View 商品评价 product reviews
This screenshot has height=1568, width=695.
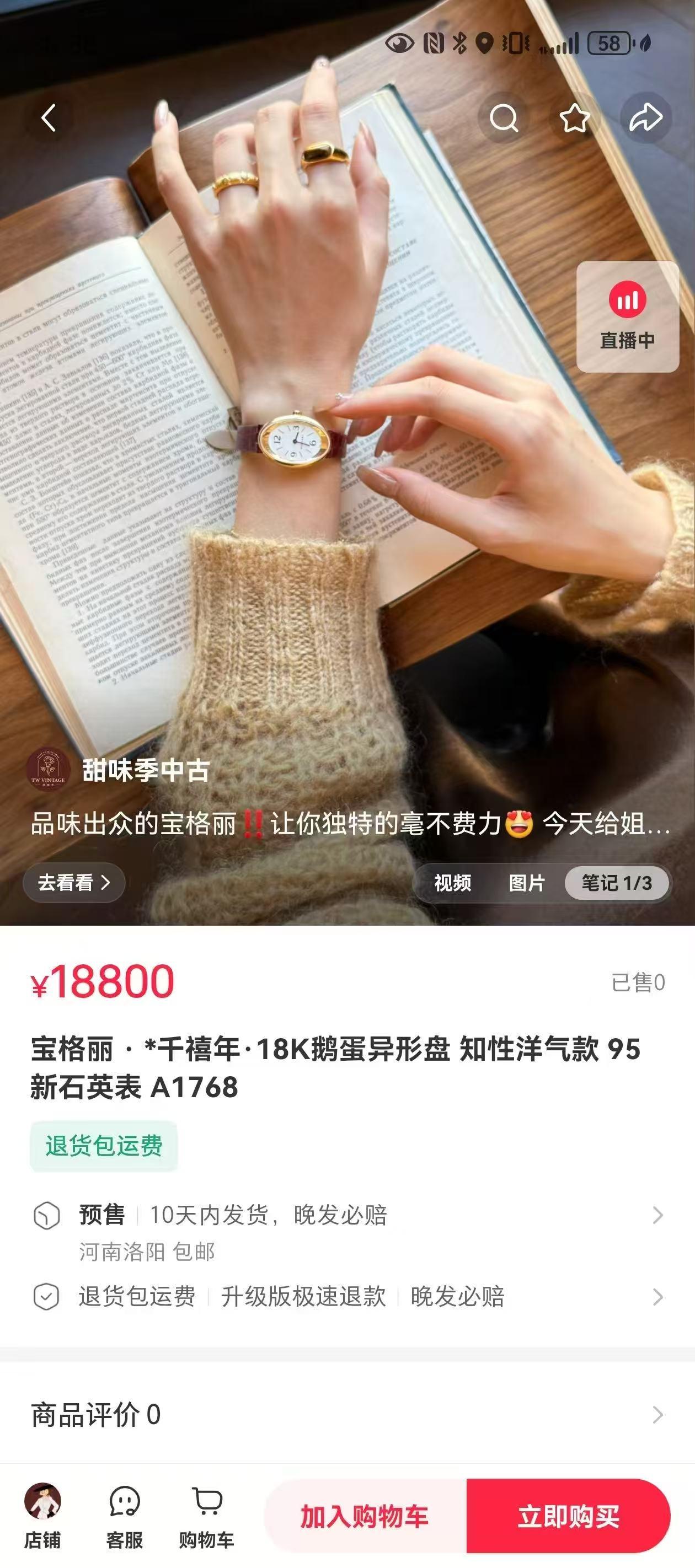[347, 1415]
